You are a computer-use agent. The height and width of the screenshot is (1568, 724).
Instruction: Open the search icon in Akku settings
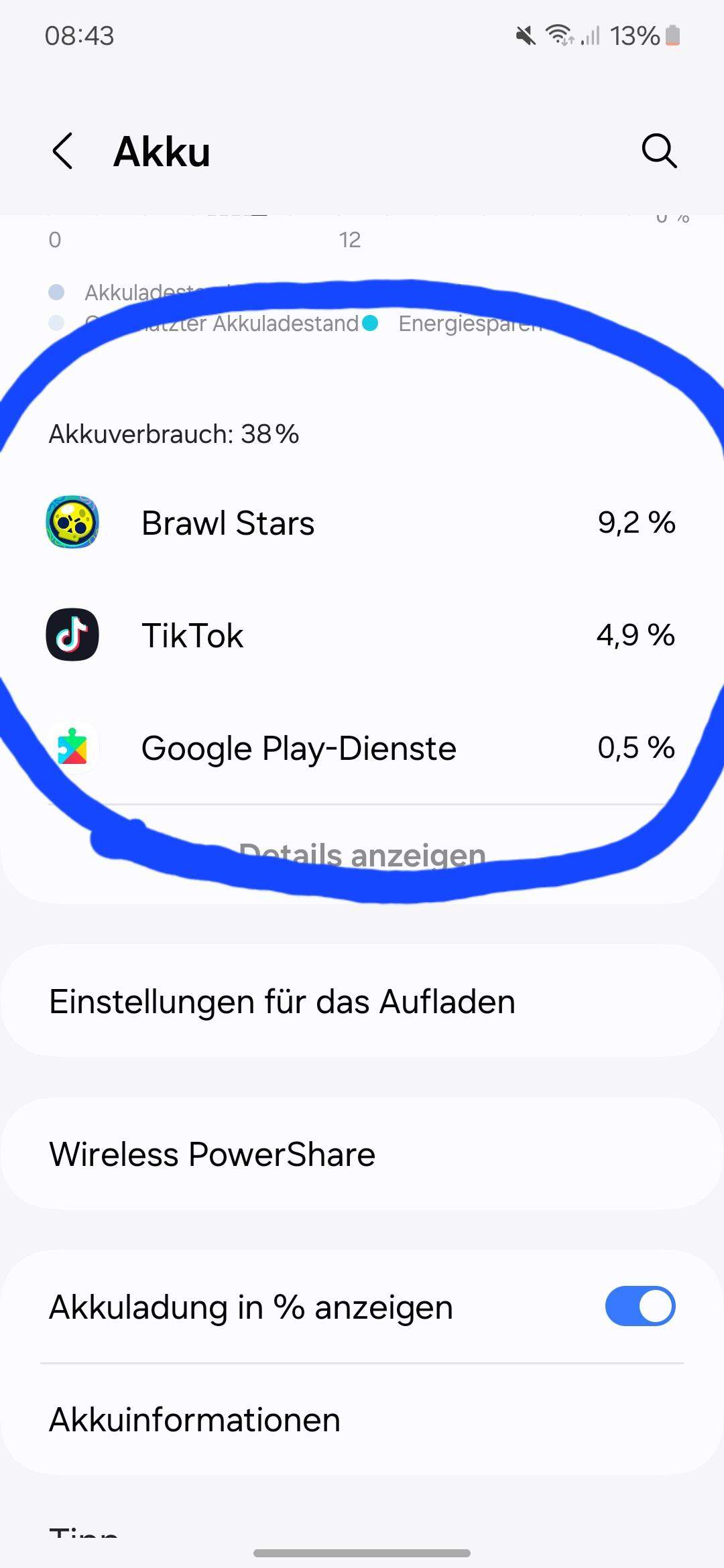click(660, 151)
